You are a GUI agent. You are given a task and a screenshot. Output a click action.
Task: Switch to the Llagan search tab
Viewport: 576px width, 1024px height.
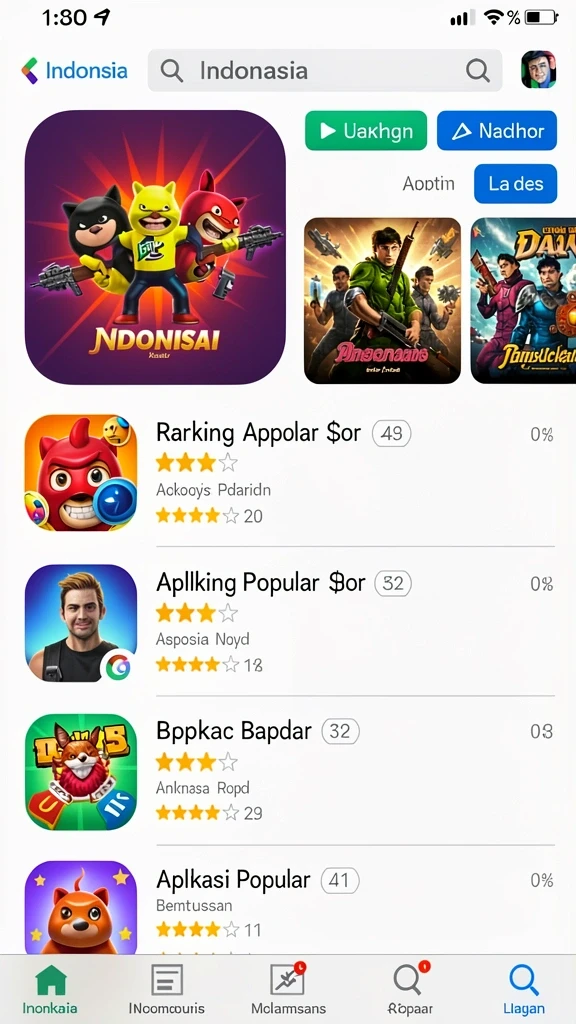pyautogui.click(x=522, y=989)
